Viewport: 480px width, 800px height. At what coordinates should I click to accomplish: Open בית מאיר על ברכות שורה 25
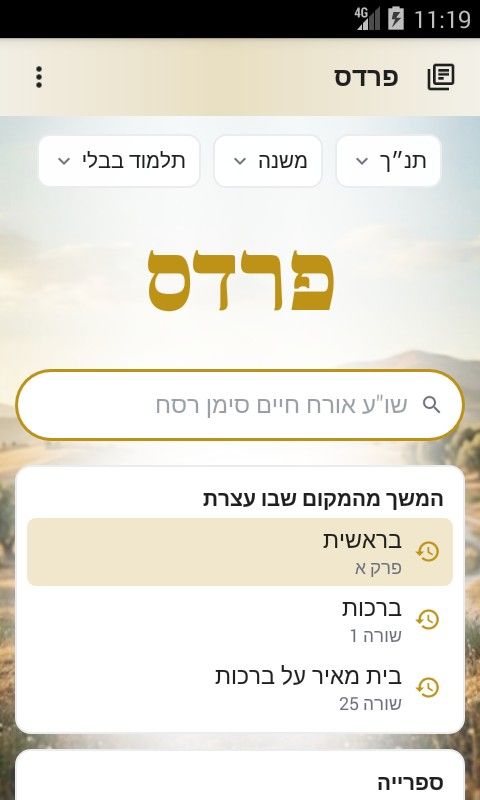pos(240,688)
